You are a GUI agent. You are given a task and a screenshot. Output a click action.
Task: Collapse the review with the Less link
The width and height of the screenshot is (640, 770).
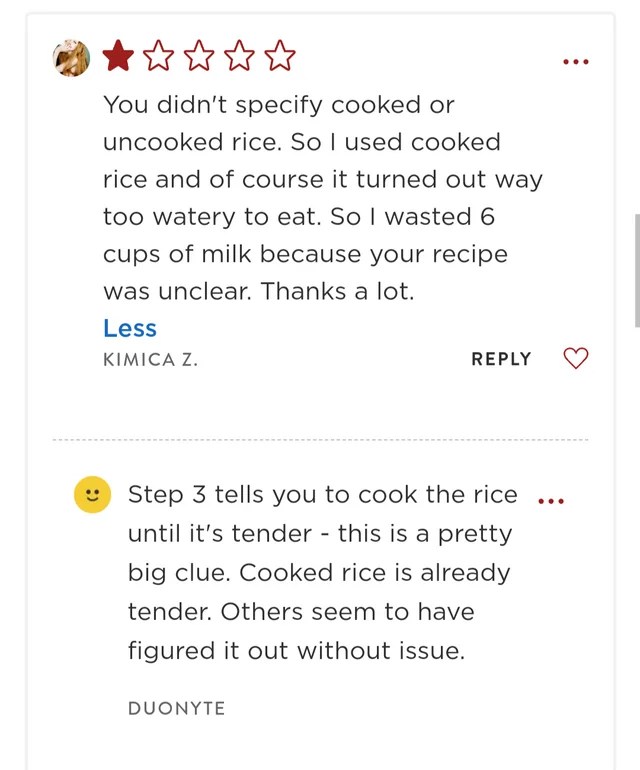coord(130,328)
